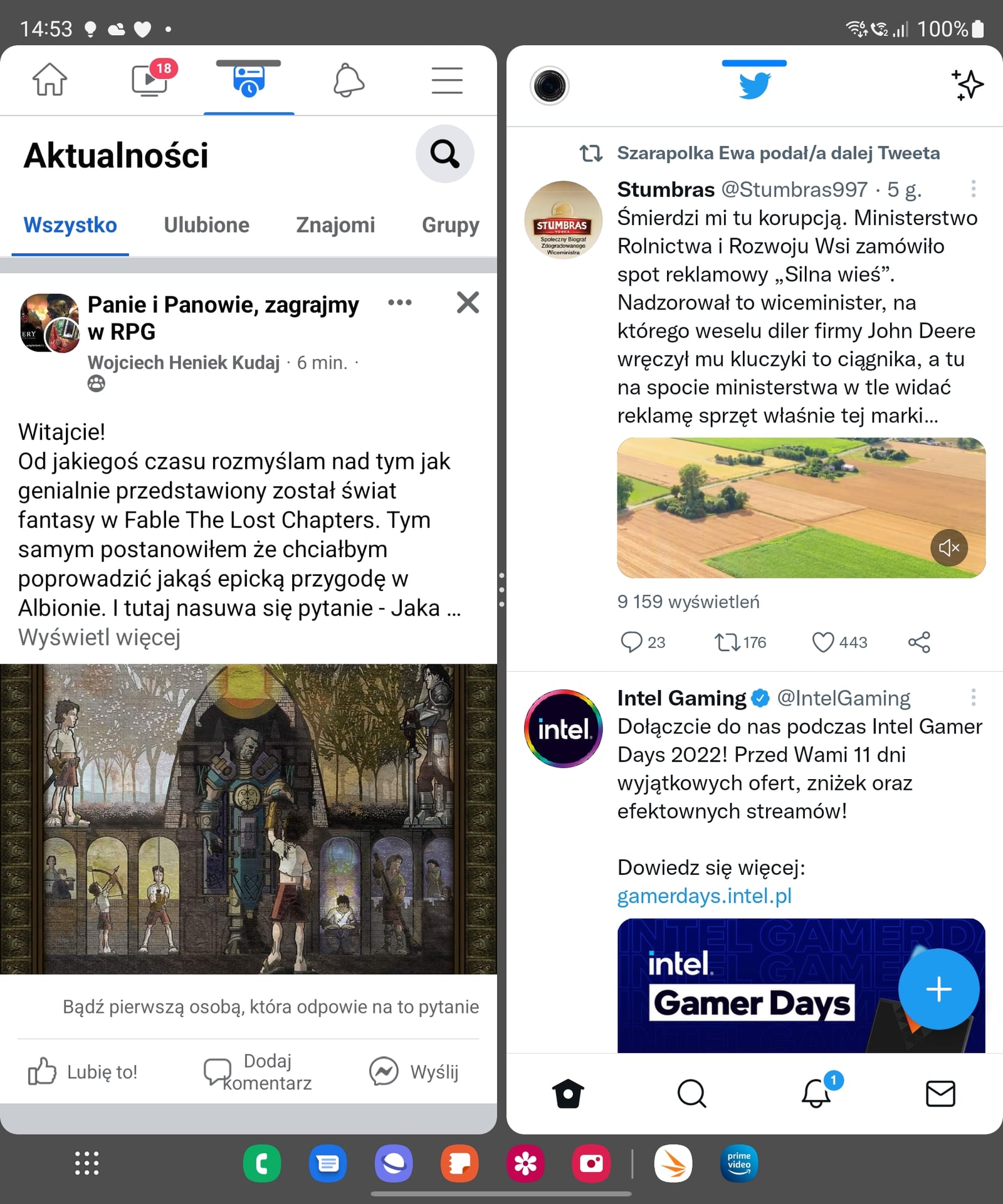The width and height of the screenshot is (1003, 1204).
Task: Unmute the Stumbras tweet video
Action: 948,548
